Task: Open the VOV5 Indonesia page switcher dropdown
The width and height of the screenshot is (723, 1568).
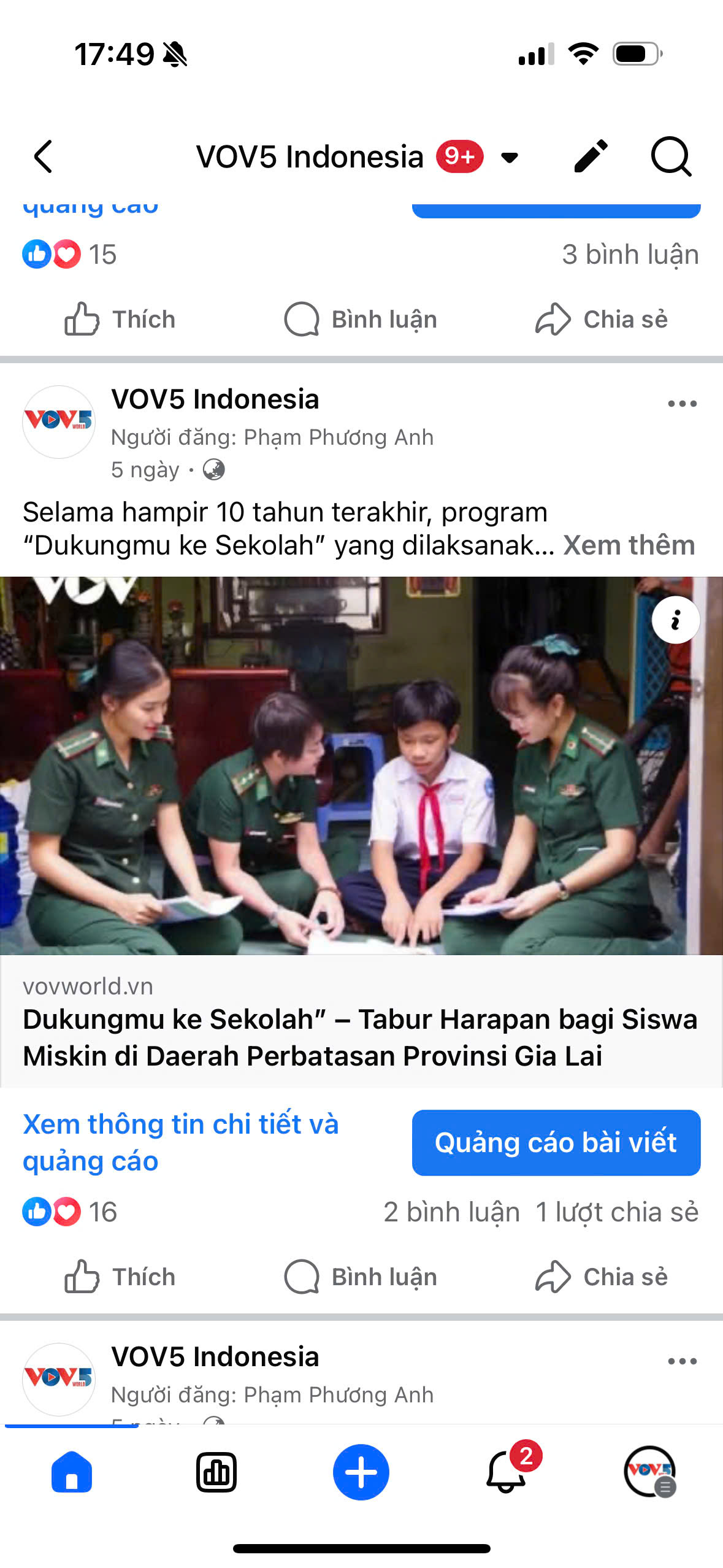Action: coord(509,158)
